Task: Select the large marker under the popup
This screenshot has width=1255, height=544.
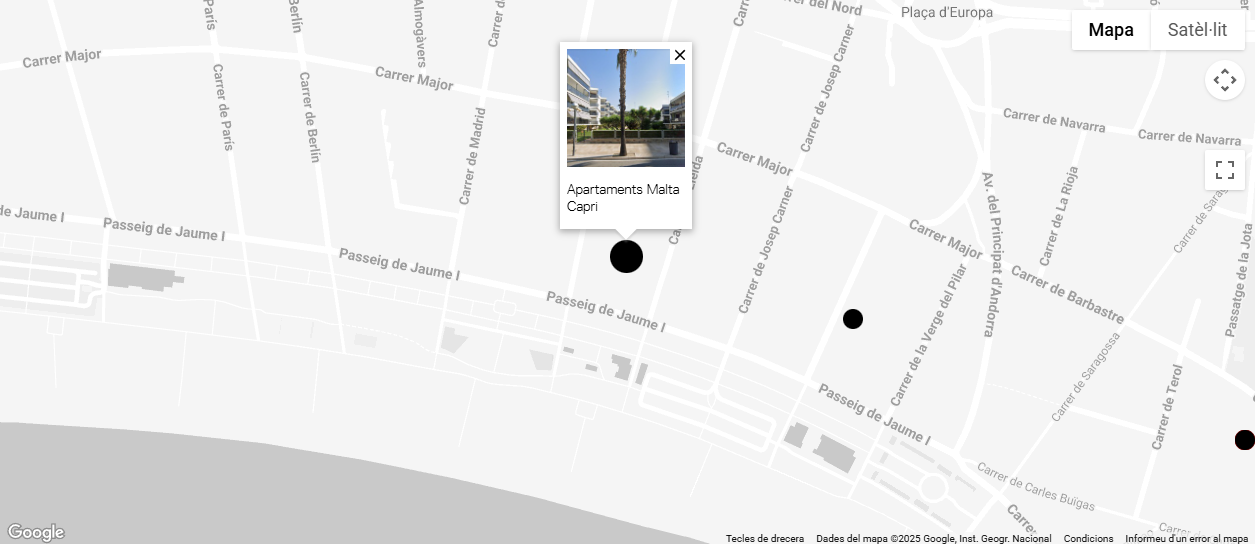Action: tap(626, 257)
